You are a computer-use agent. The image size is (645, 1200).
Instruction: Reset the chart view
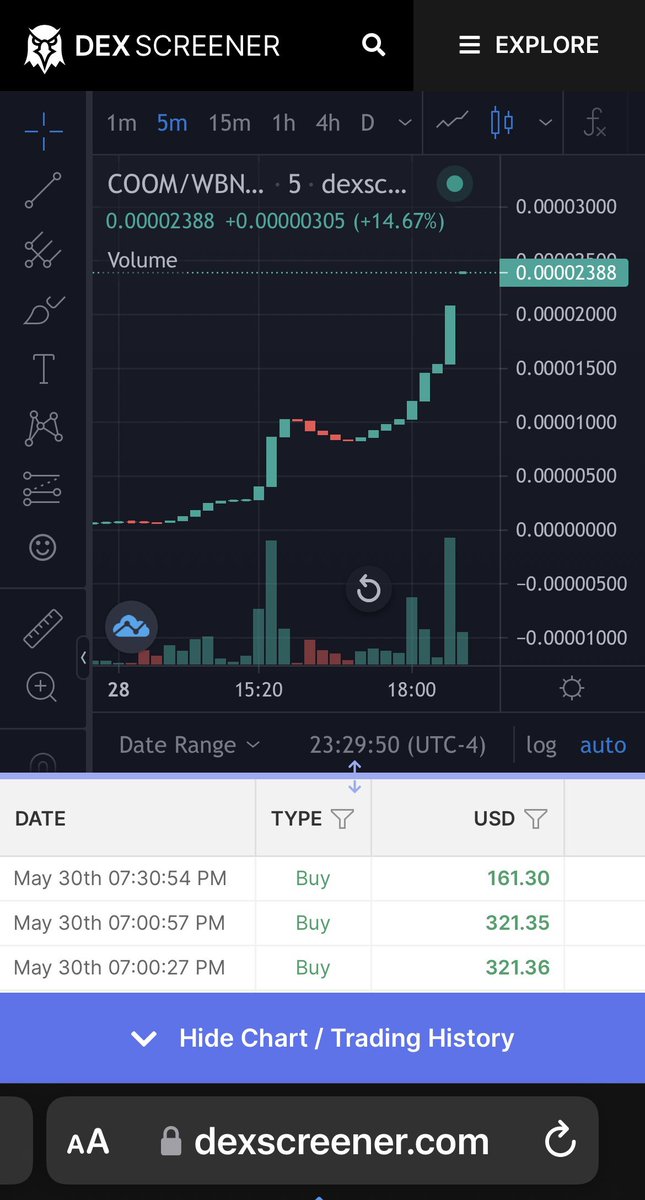[x=368, y=590]
